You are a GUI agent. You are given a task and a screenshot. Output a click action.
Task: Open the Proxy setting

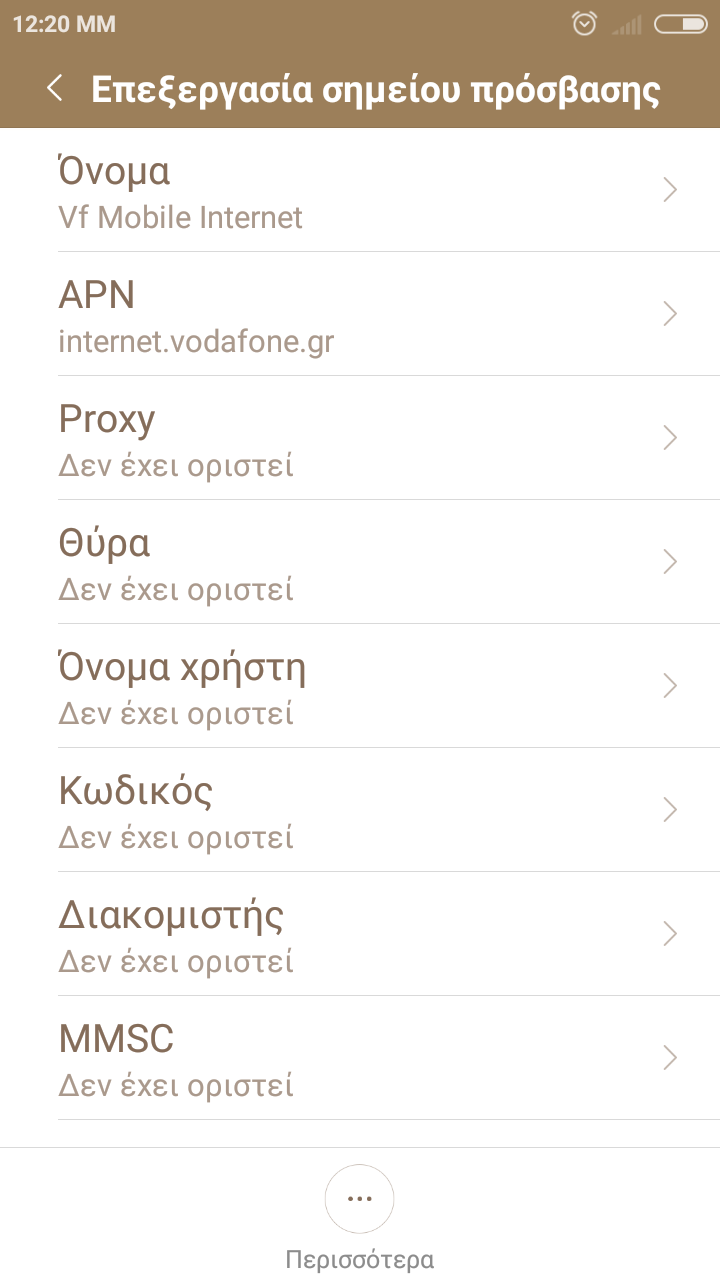(x=360, y=438)
